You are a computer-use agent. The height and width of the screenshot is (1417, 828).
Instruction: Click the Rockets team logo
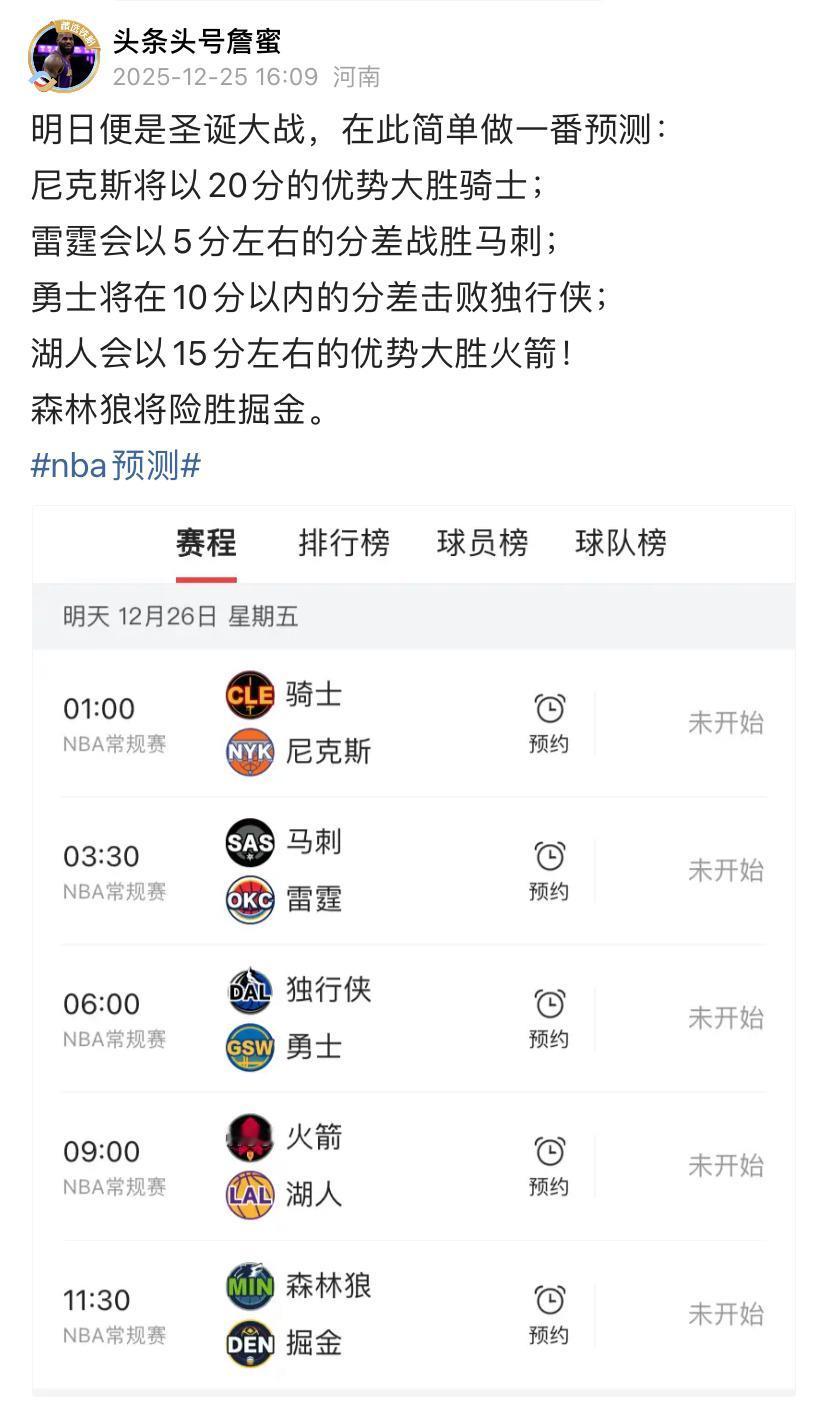pos(249,1137)
